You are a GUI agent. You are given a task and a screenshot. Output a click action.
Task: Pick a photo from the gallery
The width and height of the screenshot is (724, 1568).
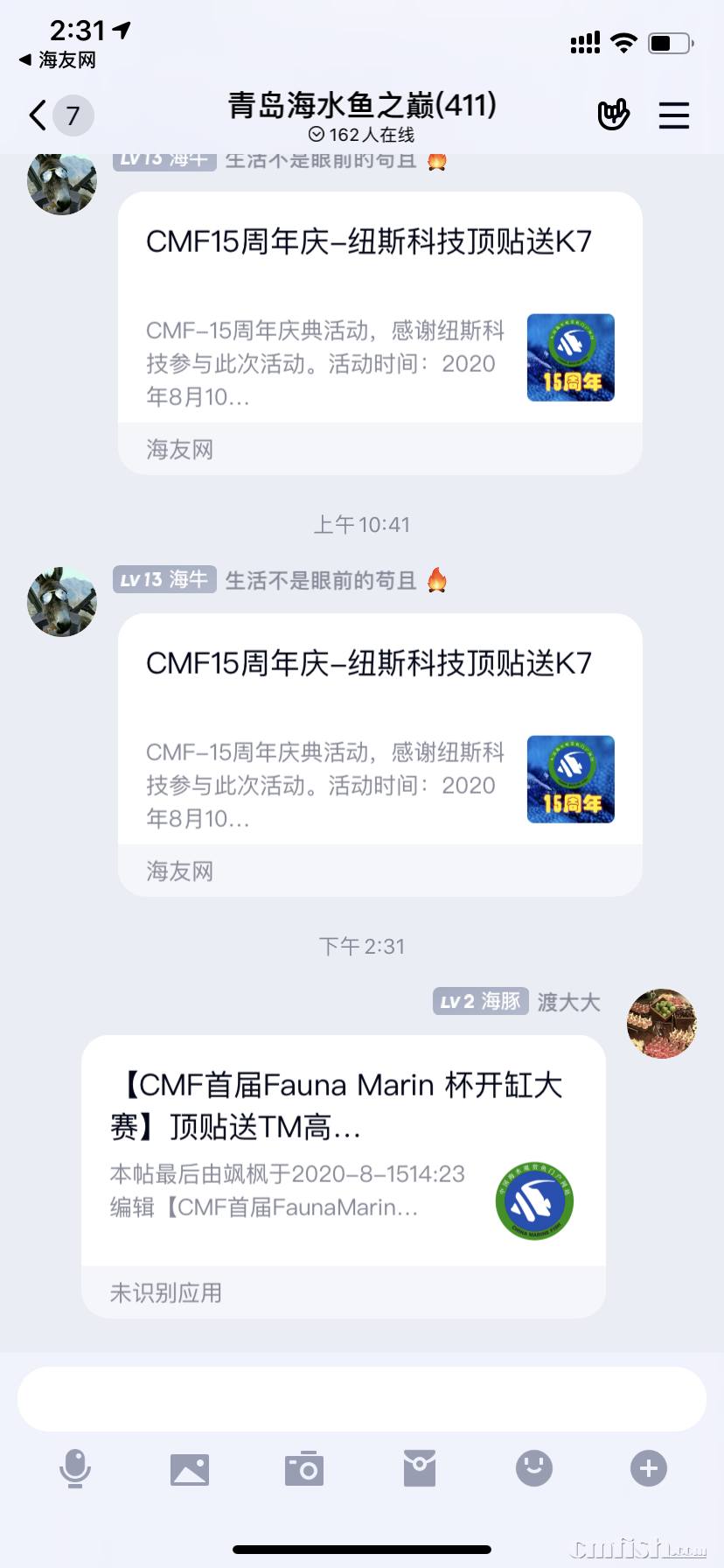point(190,1468)
